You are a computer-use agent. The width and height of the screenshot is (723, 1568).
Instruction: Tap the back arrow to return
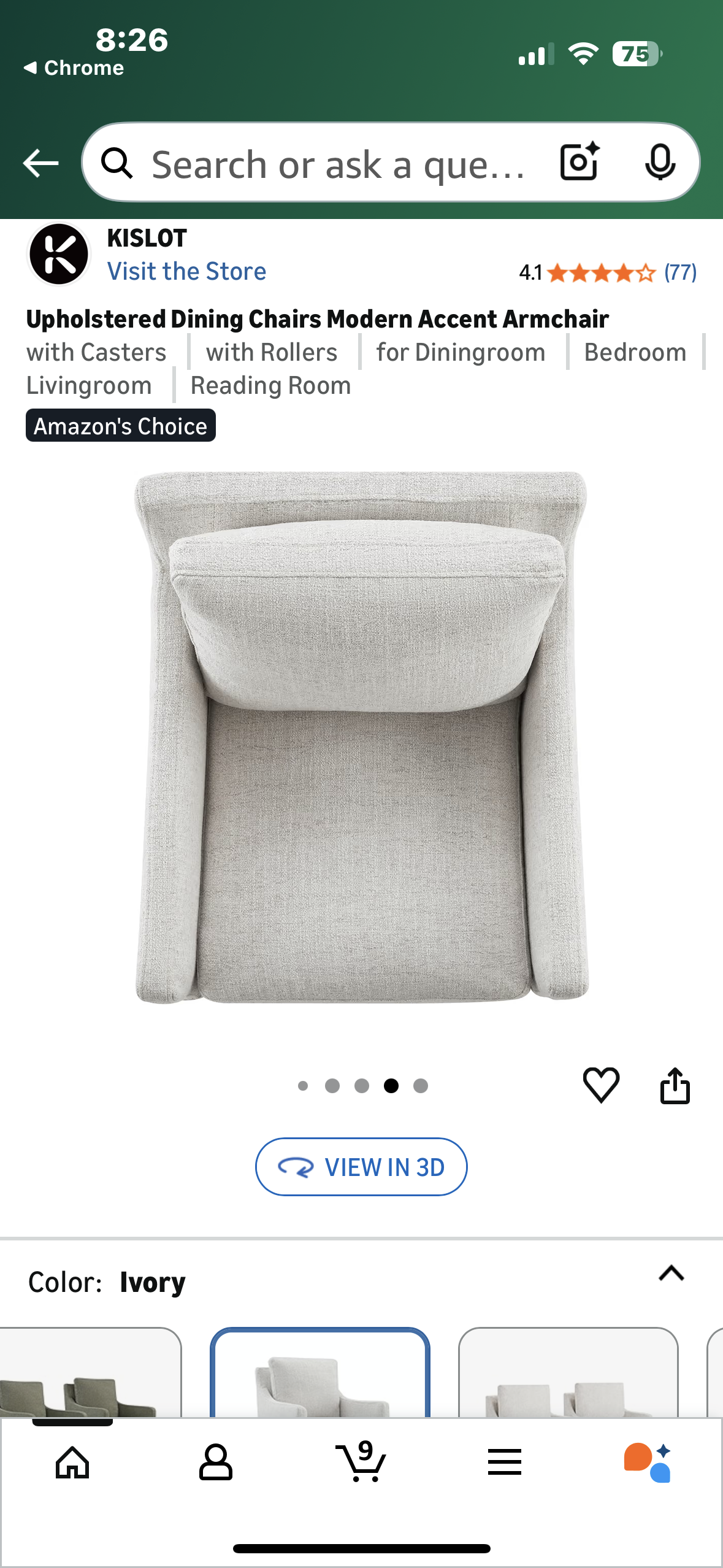[x=39, y=162]
